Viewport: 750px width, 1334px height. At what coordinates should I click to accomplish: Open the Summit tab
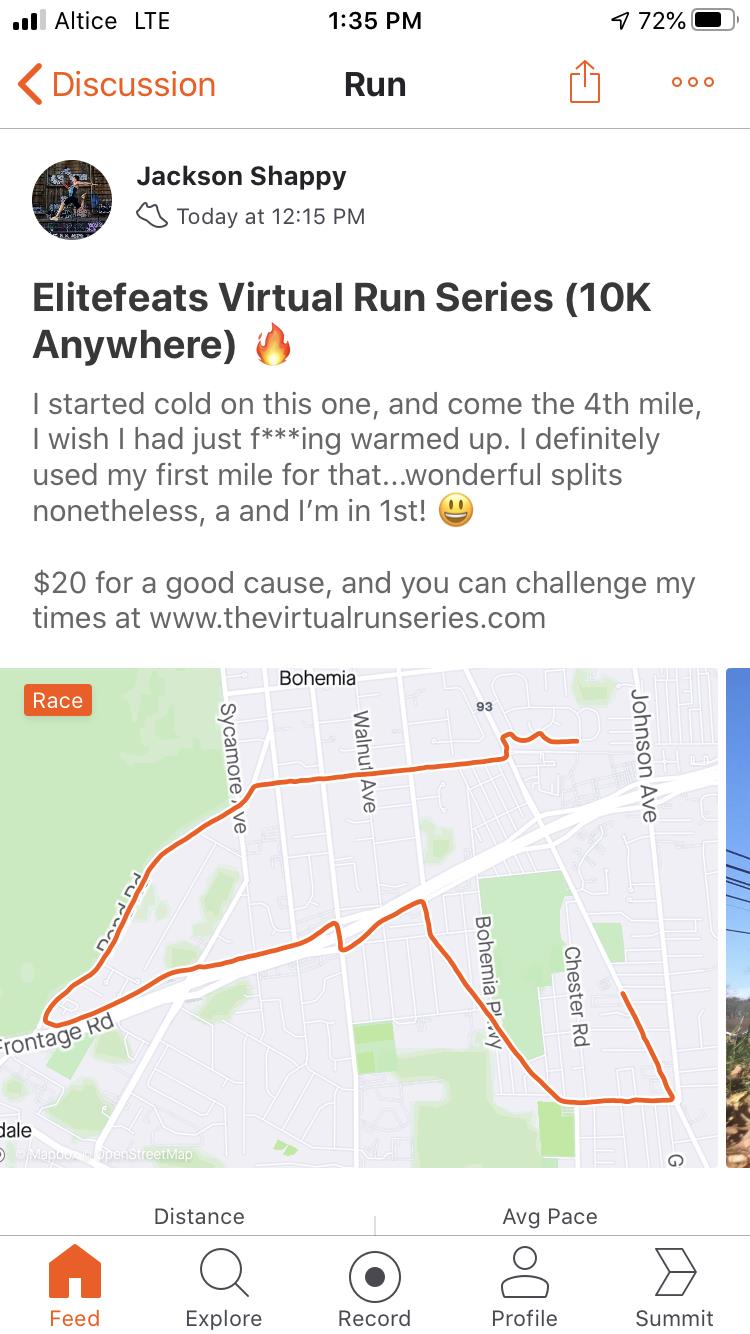(x=674, y=1286)
